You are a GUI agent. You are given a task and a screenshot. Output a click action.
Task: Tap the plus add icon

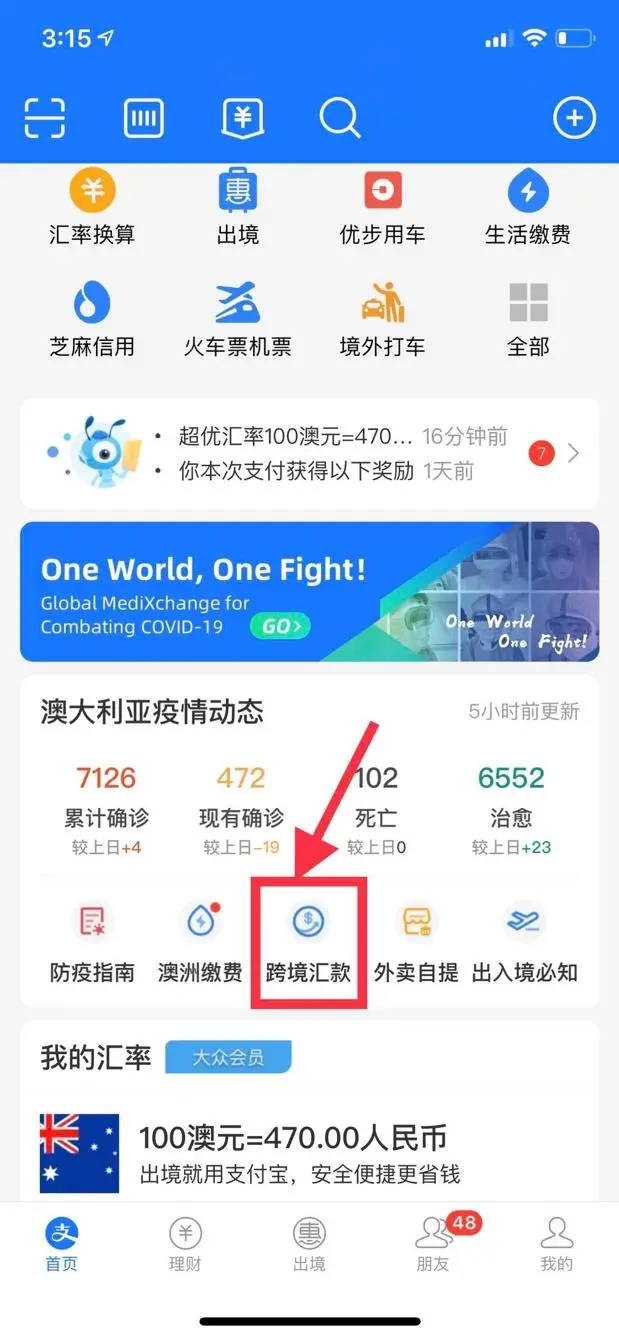pyautogui.click(x=574, y=118)
